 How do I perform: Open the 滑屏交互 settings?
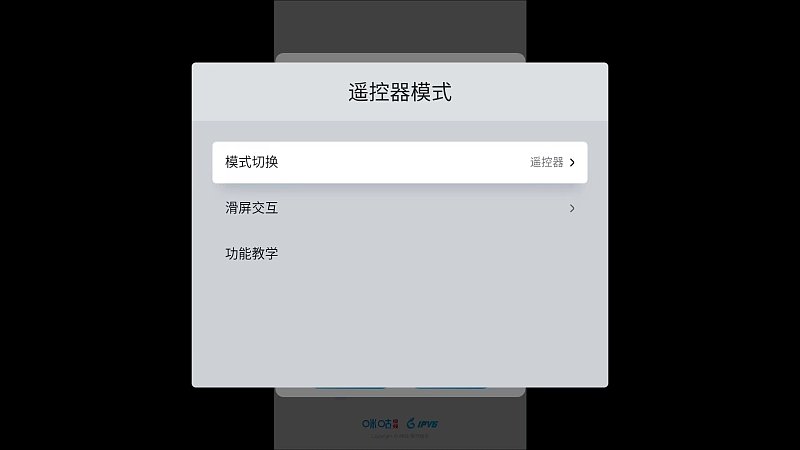(x=399, y=208)
